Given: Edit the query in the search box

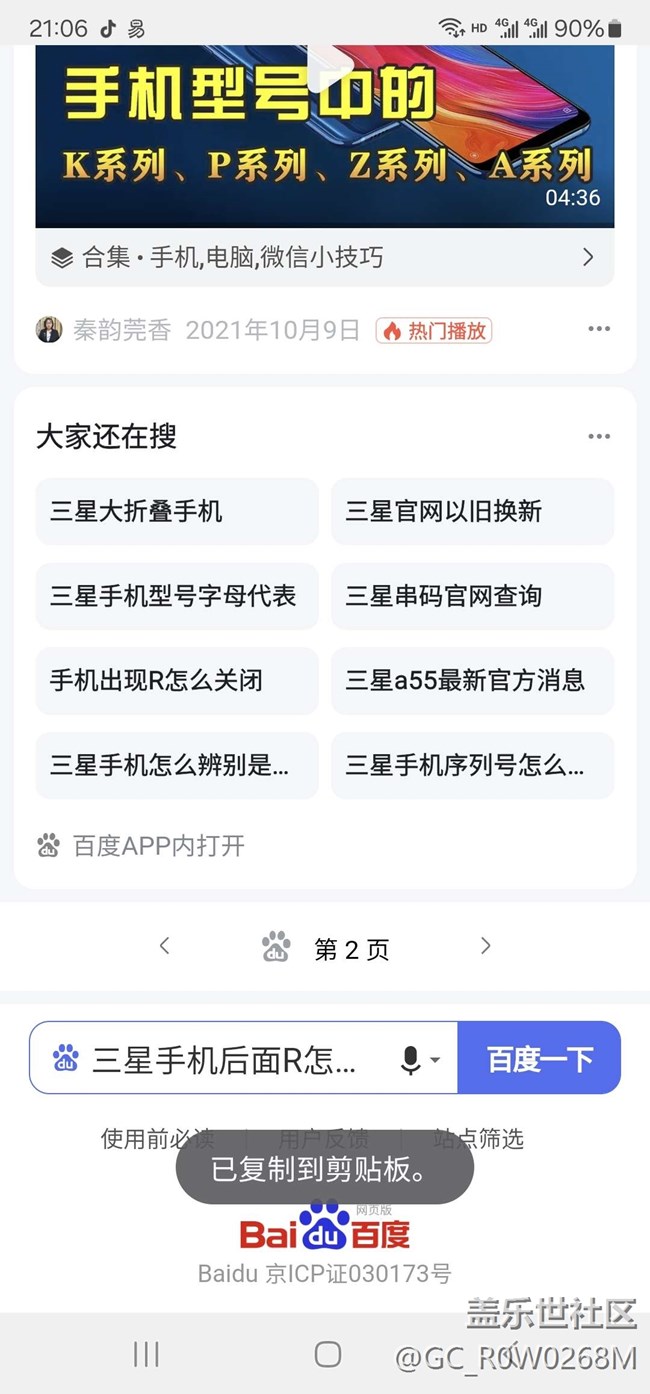Looking at the screenshot, I should click(223, 1059).
